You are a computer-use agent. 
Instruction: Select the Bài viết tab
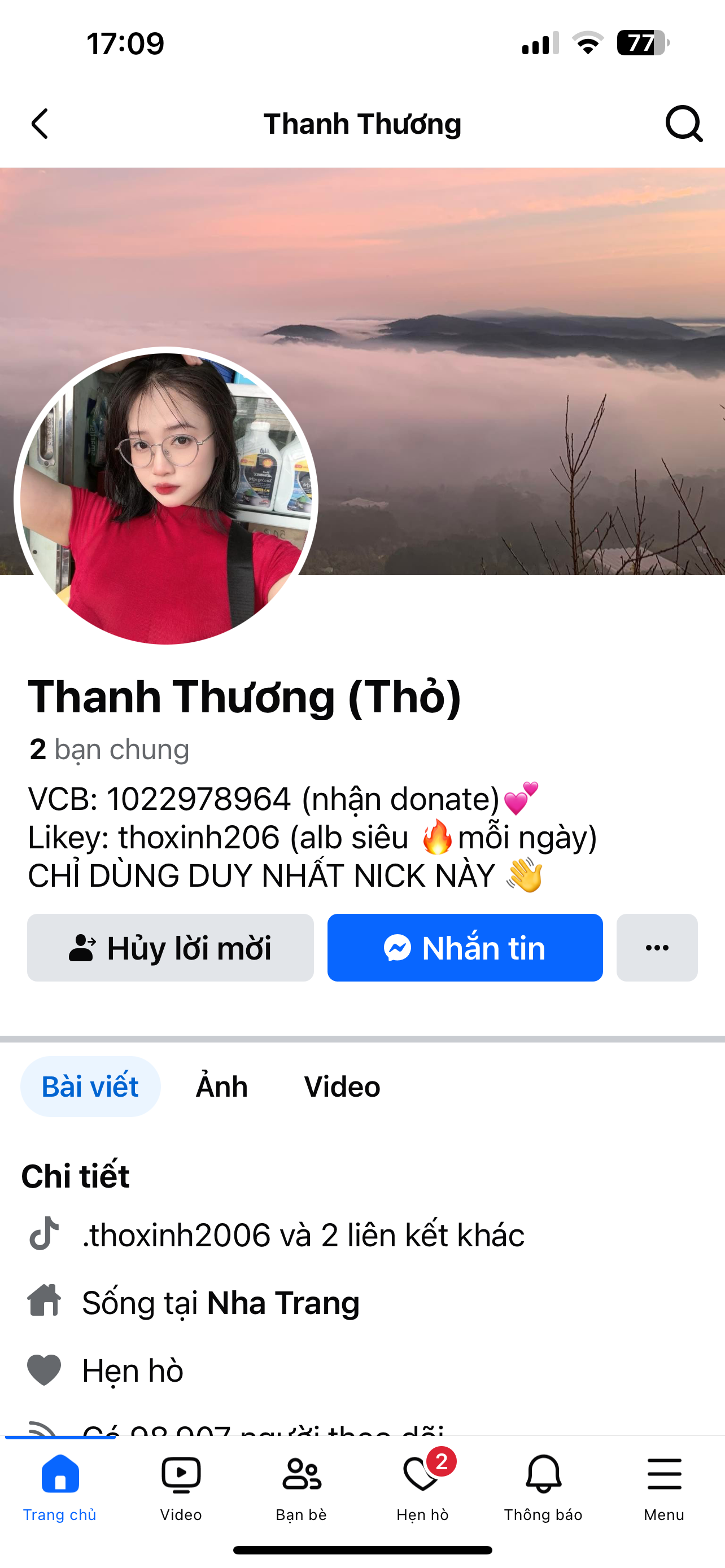[x=90, y=1087]
